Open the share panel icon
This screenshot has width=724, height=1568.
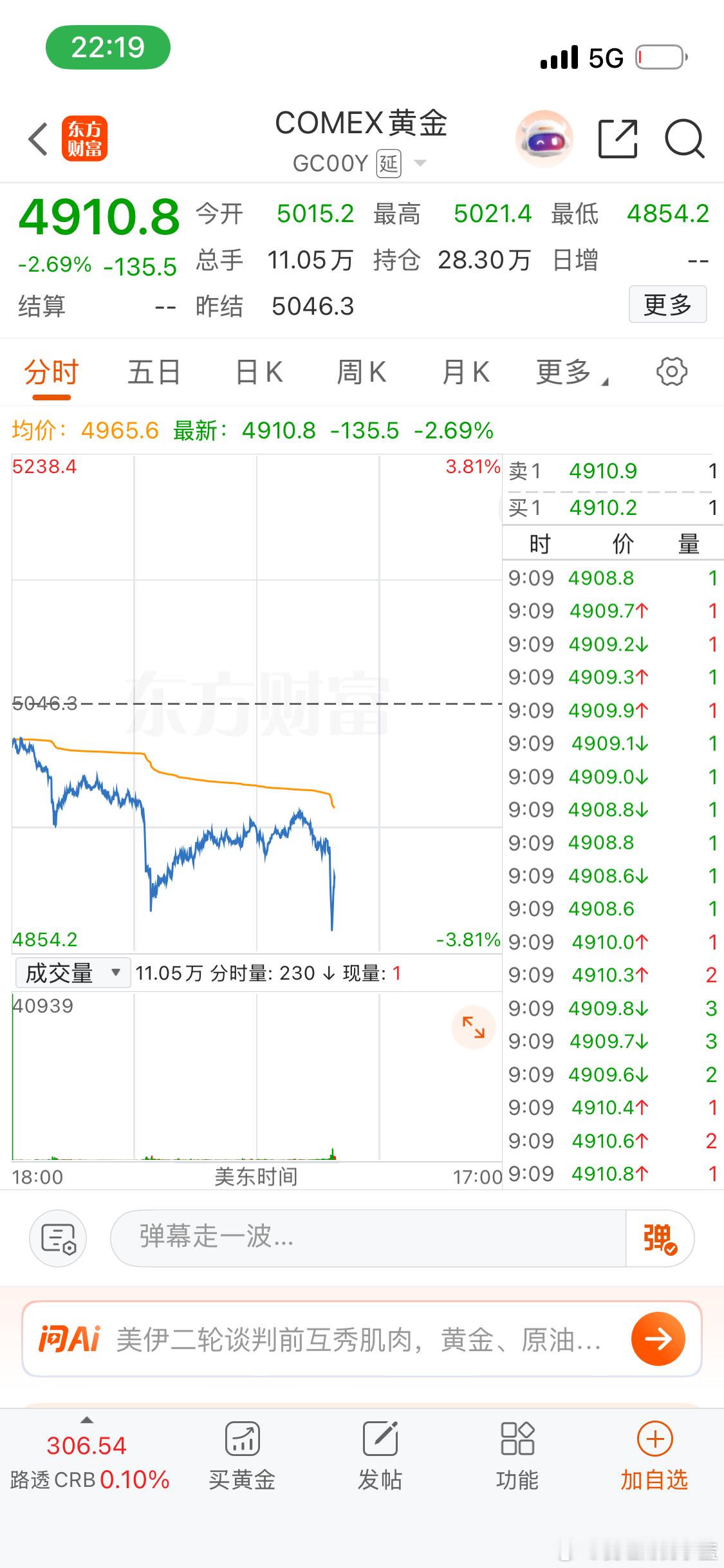click(x=618, y=138)
